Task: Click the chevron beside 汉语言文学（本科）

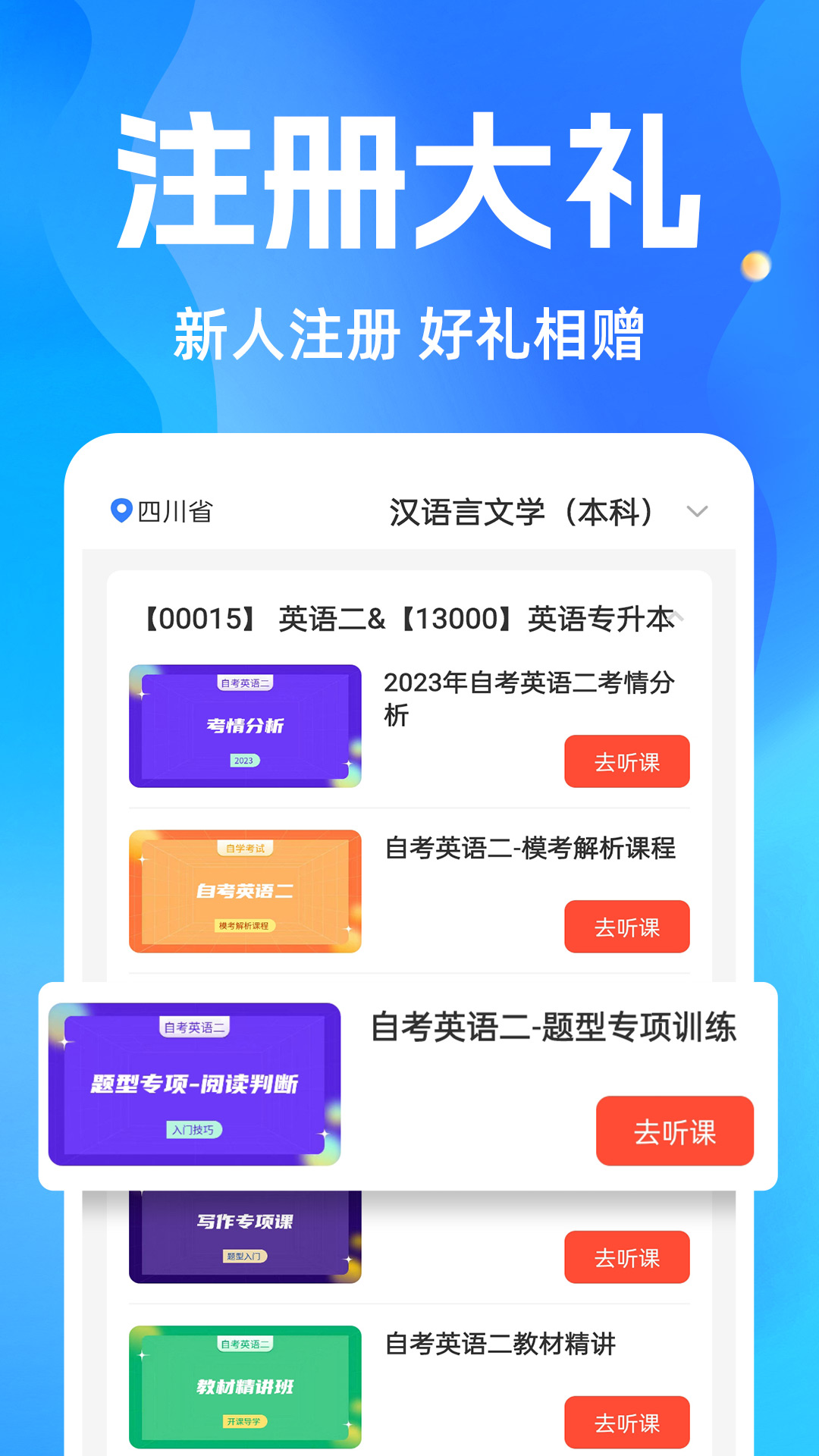Action: pyautogui.click(x=698, y=514)
